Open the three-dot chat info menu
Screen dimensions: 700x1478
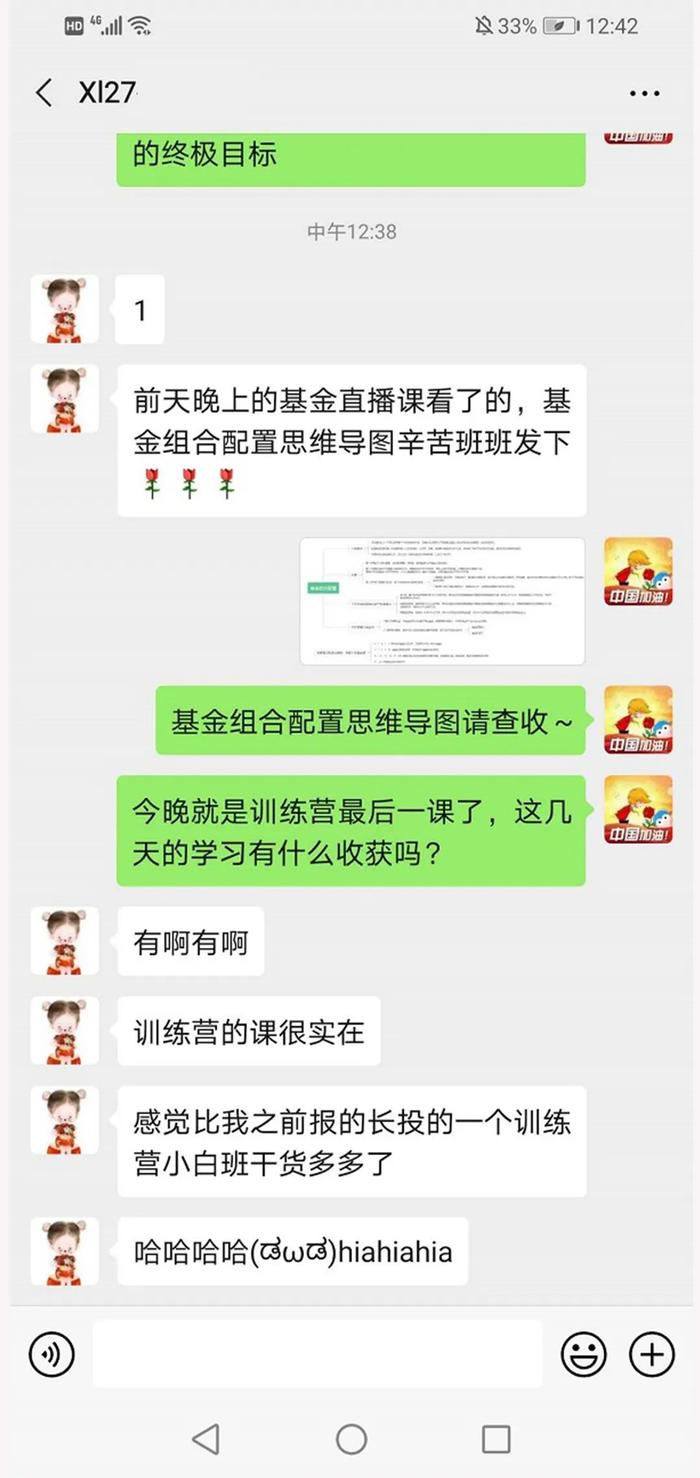[x=645, y=94]
